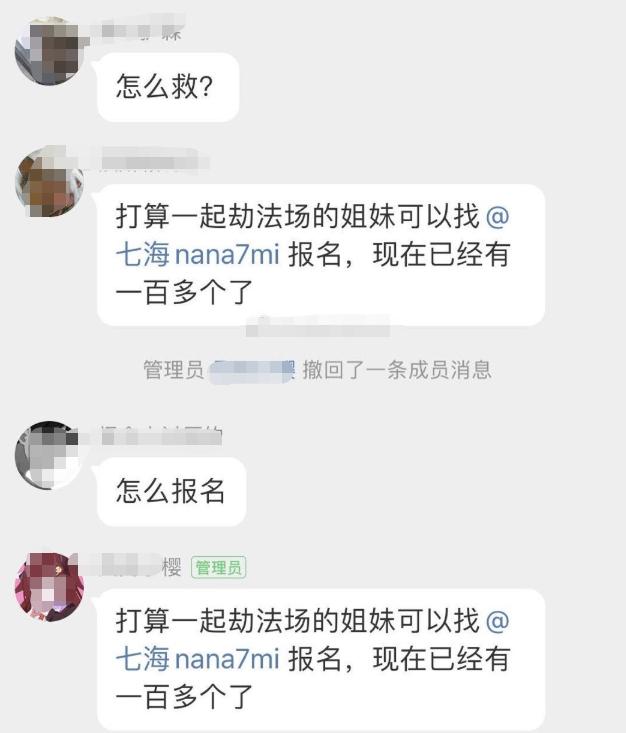Open avatar of the "怎么报名" sender

tap(48, 456)
